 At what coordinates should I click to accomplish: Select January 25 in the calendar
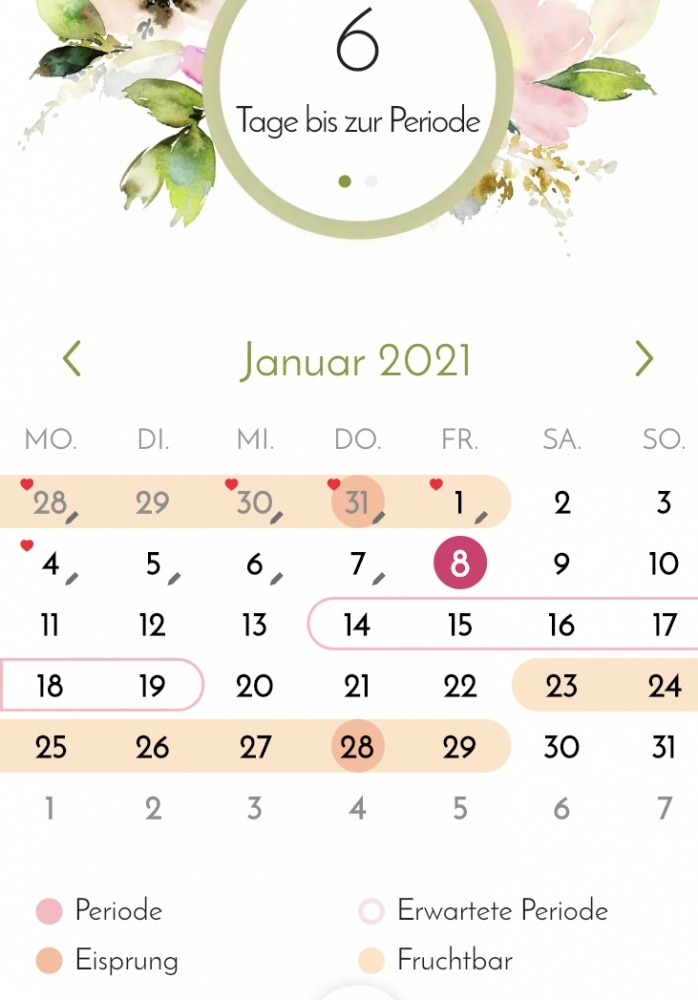[x=50, y=747]
